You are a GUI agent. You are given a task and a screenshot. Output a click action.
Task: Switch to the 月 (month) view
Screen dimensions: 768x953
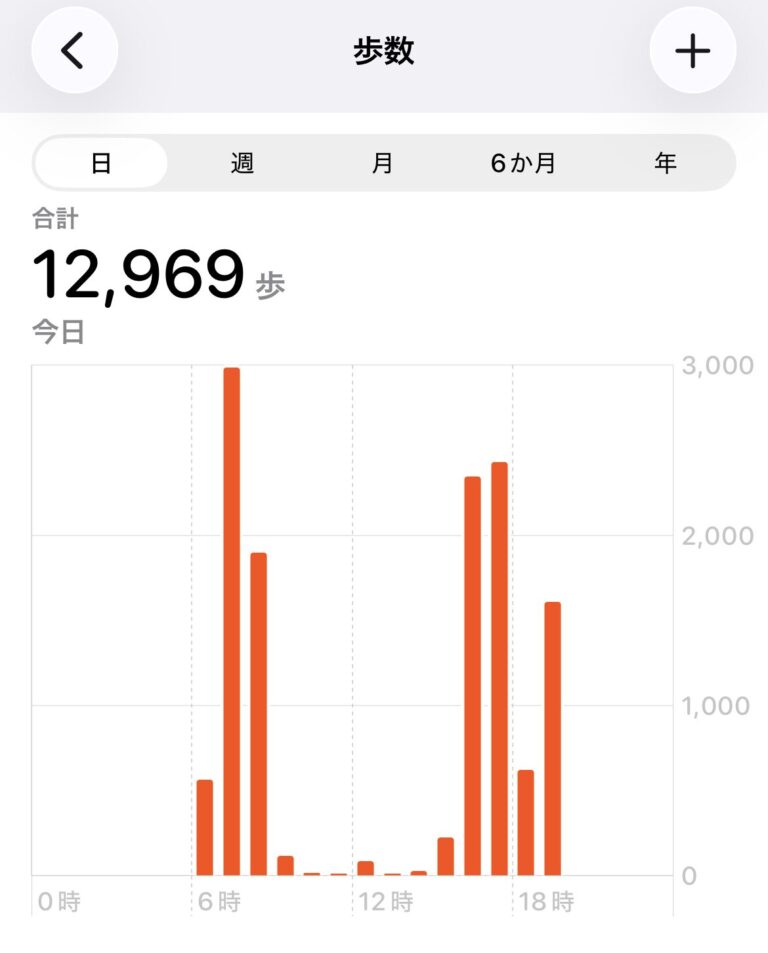pyautogui.click(x=382, y=164)
